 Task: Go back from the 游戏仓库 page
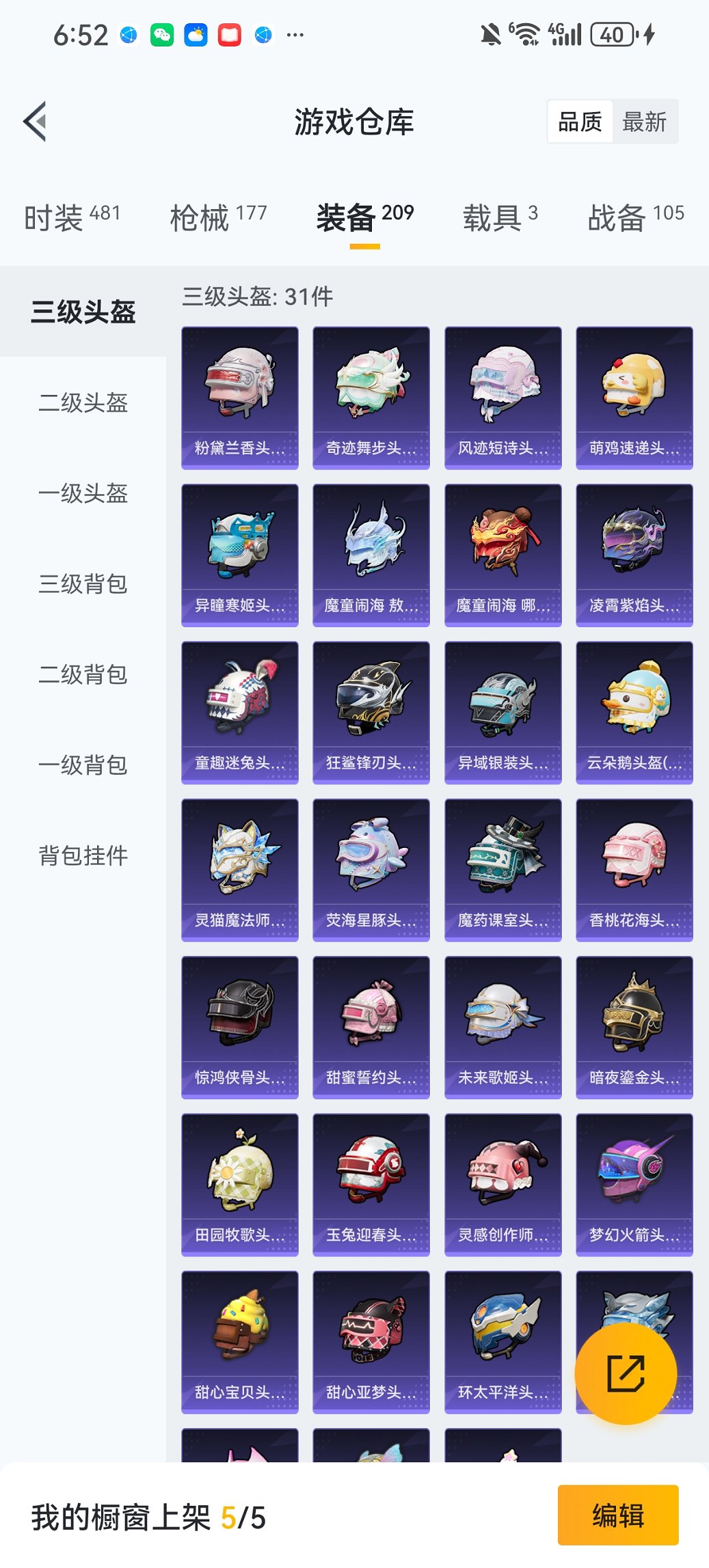pyautogui.click(x=36, y=122)
